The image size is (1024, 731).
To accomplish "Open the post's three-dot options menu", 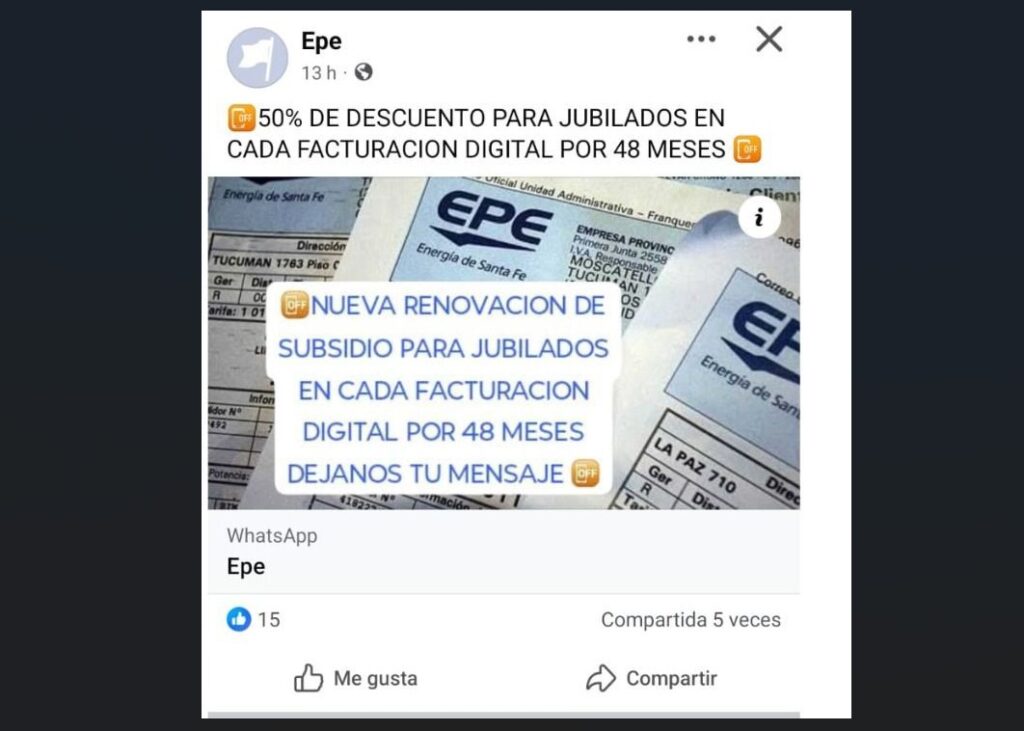I will pyautogui.click(x=701, y=39).
